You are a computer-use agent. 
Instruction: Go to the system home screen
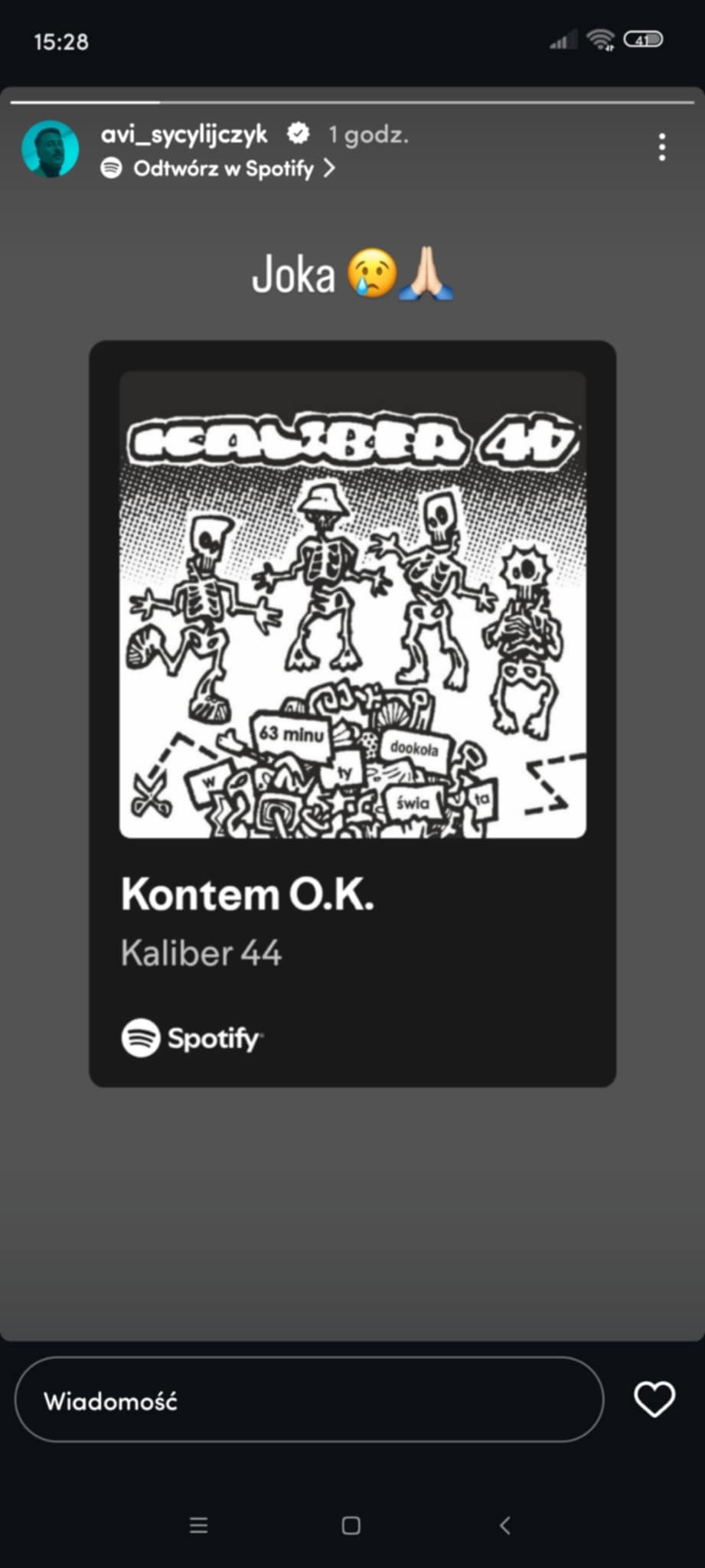coord(351,1526)
